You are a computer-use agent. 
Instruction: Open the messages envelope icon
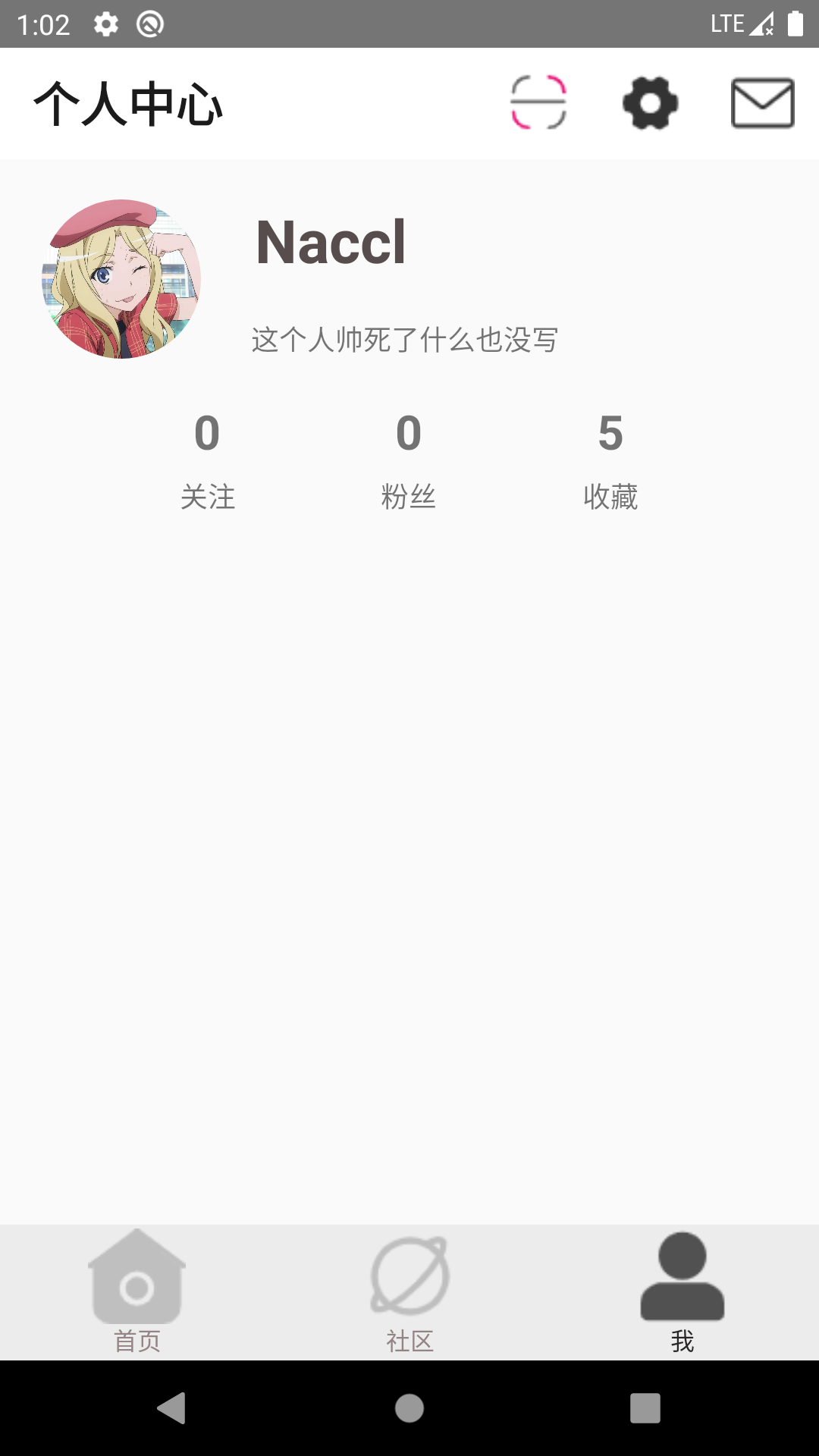[762, 102]
